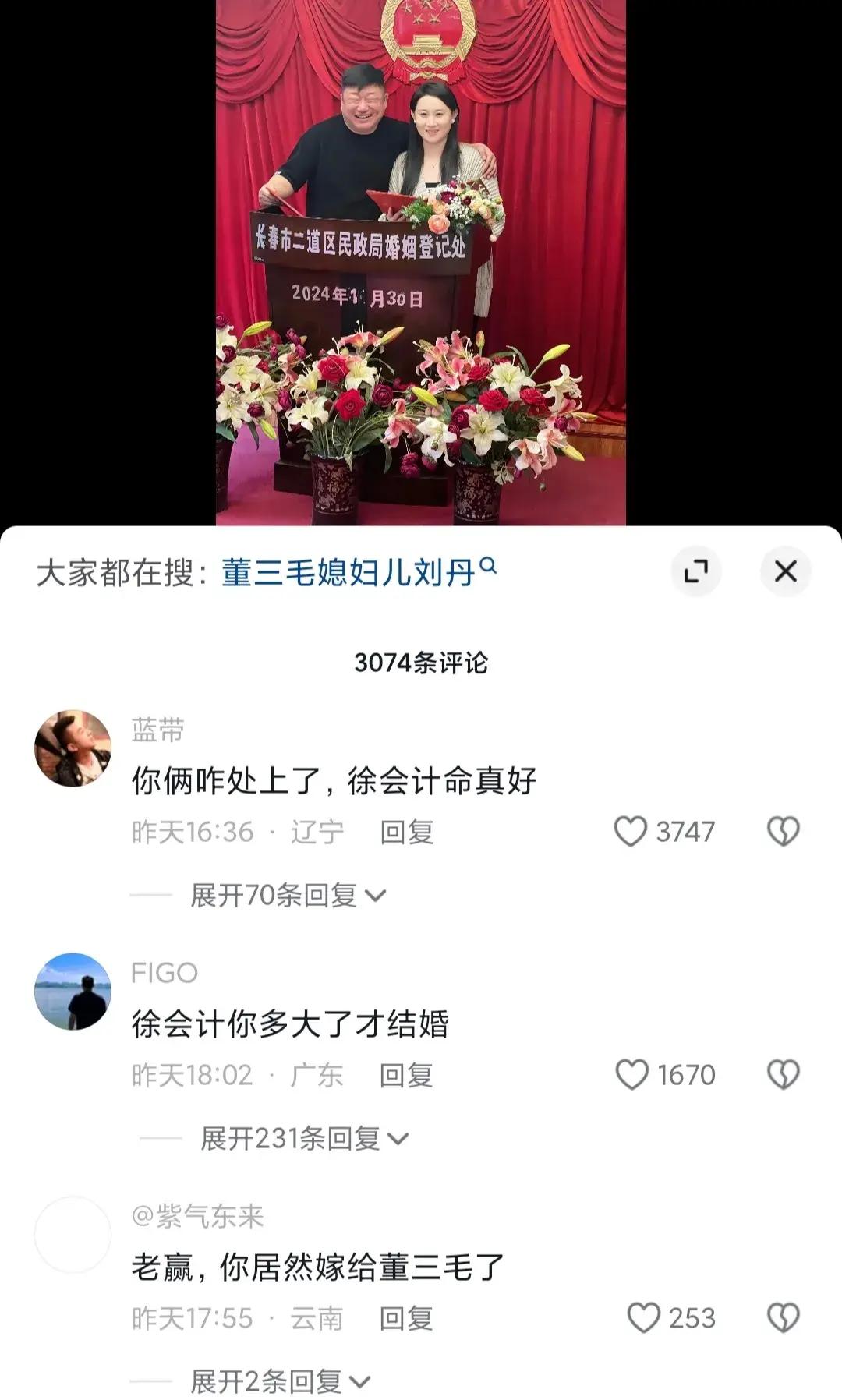Expand 70 replies under 蓝带's comment

pyautogui.click(x=288, y=895)
